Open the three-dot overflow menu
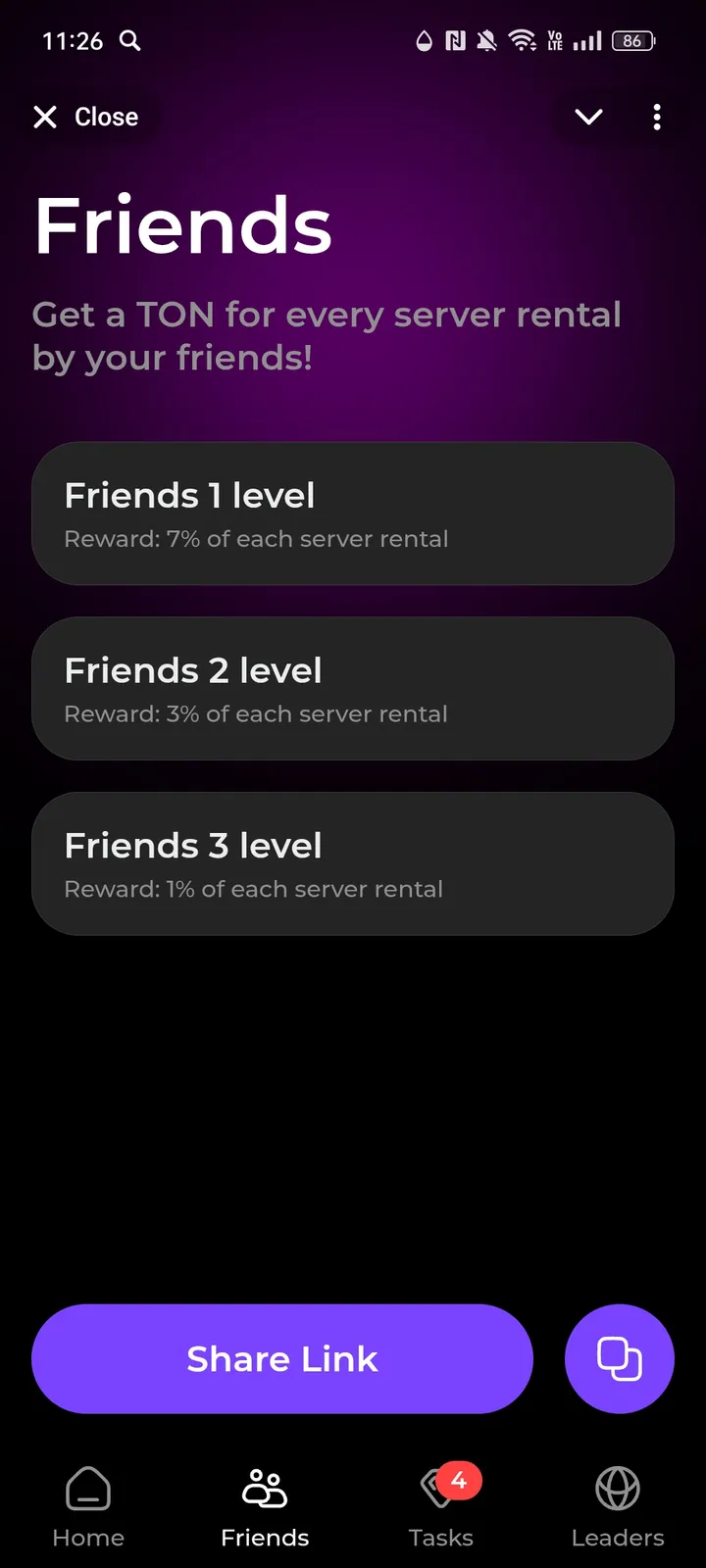 point(657,118)
